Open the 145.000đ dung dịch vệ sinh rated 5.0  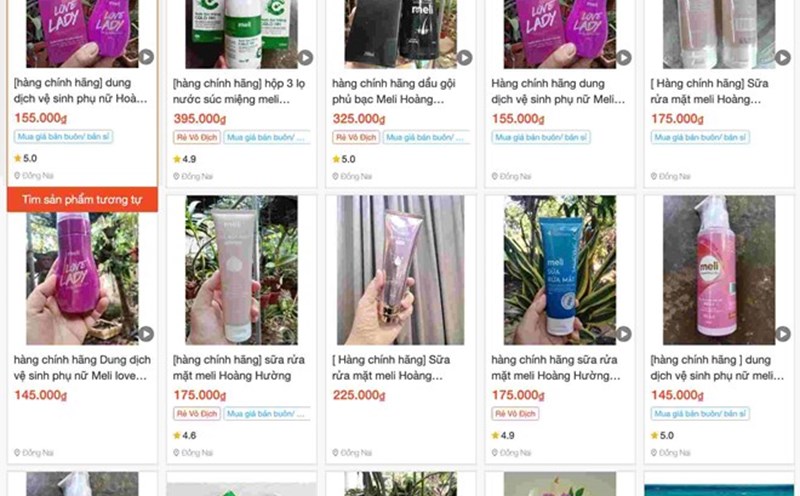(x=717, y=367)
